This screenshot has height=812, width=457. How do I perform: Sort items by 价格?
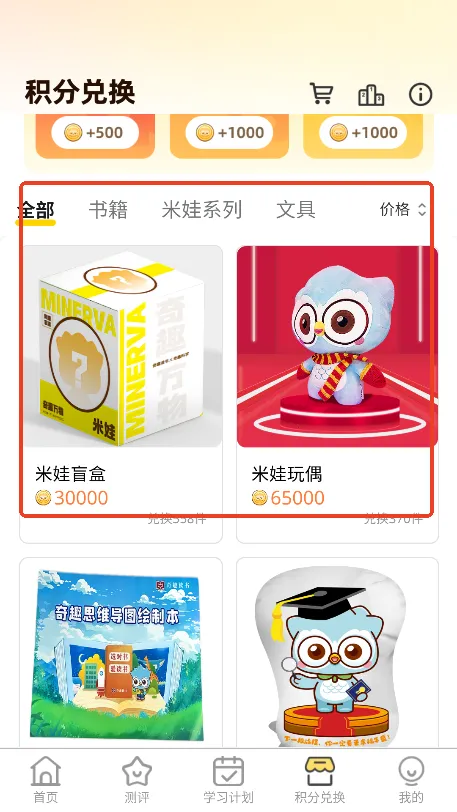point(403,209)
